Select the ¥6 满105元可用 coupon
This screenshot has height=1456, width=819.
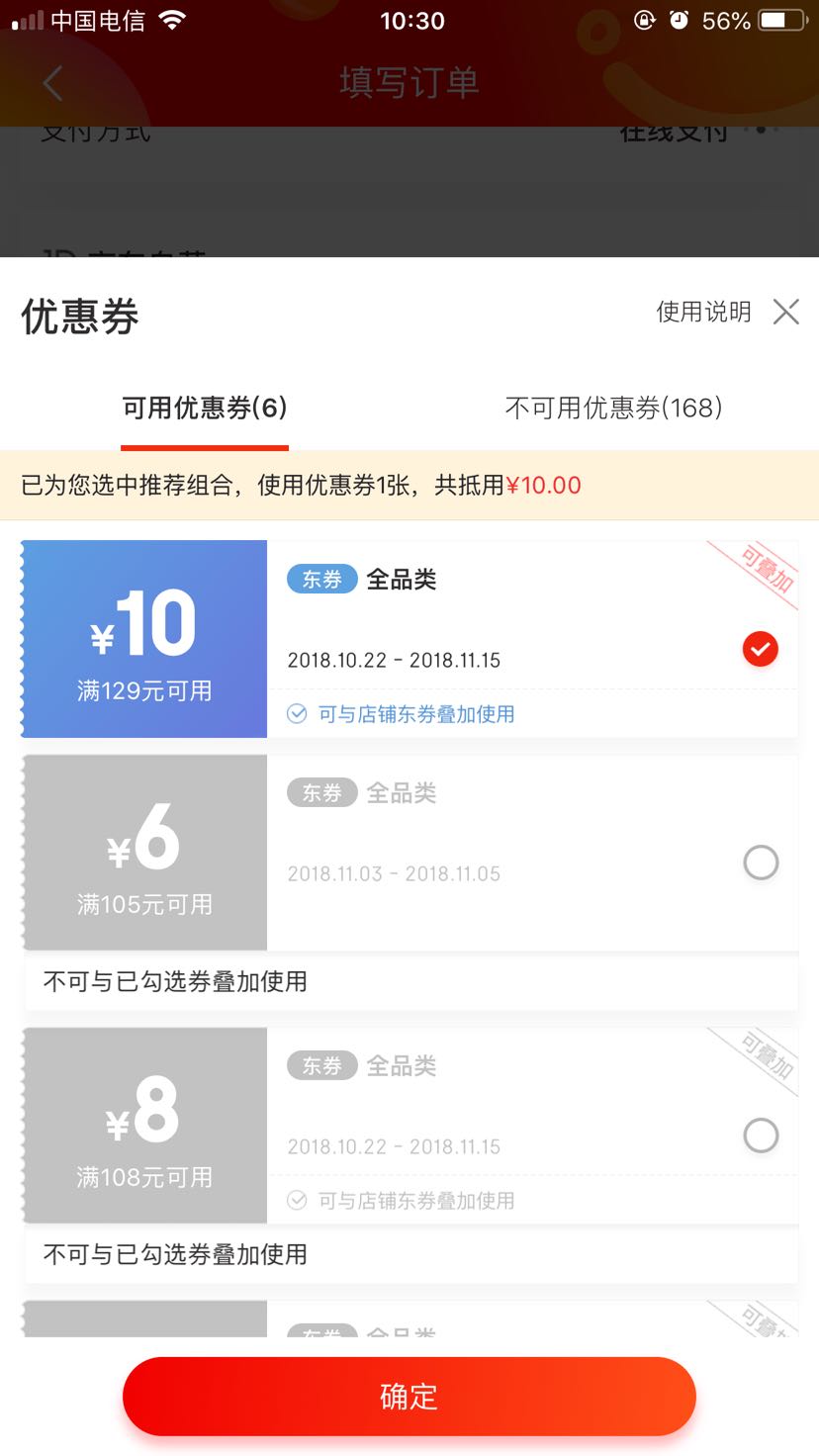pyautogui.click(x=760, y=863)
